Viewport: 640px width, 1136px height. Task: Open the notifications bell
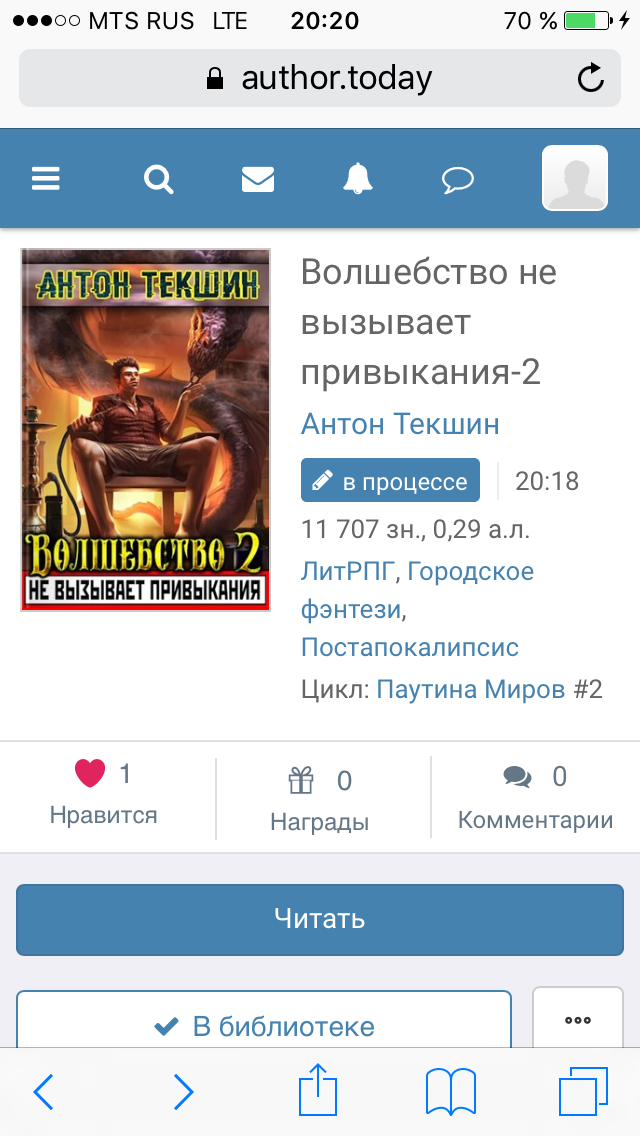357,179
